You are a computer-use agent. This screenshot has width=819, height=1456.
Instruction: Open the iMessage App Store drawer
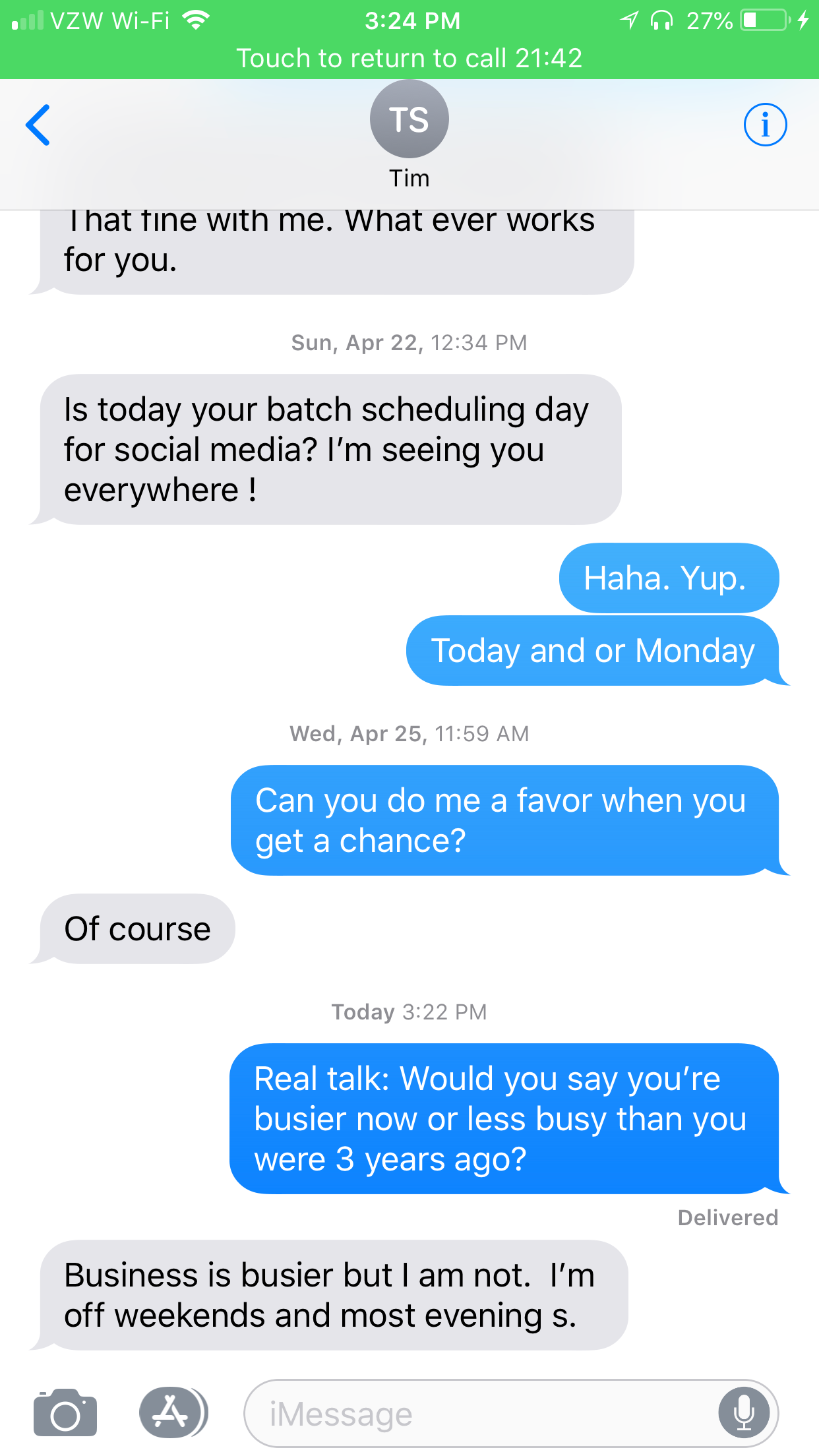coord(173,1412)
